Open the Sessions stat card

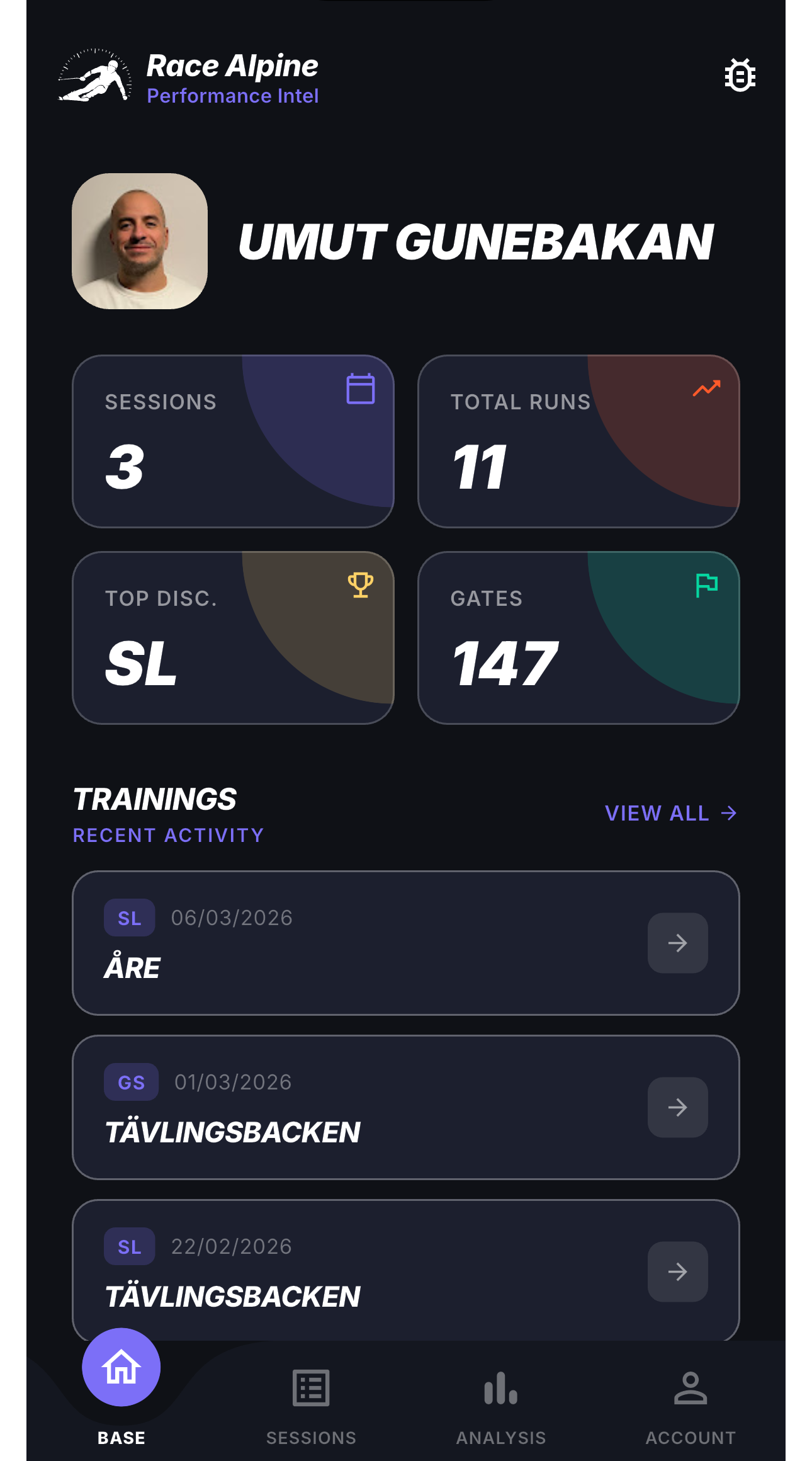click(233, 441)
